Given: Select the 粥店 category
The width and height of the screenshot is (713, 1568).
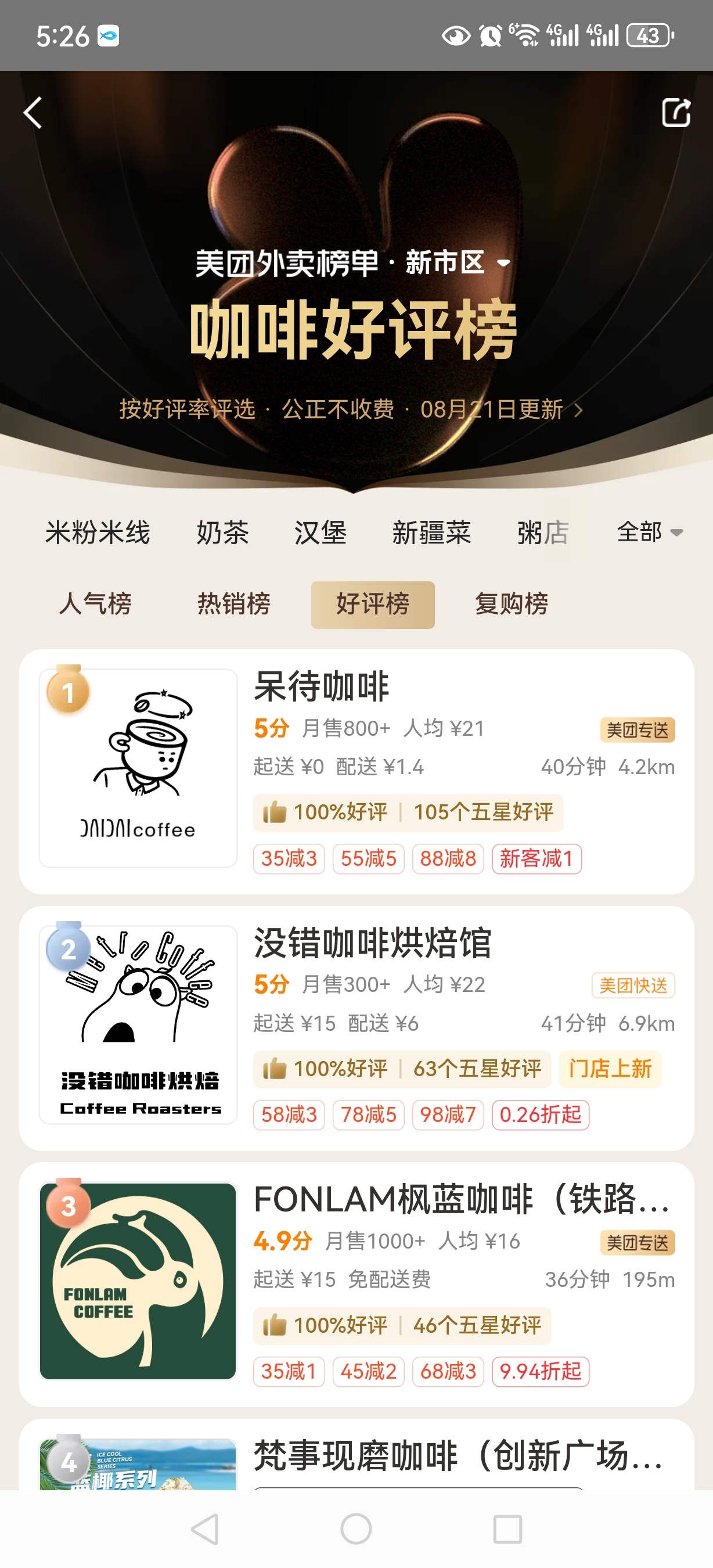Looking at the screenshot, I should point(543,533).
